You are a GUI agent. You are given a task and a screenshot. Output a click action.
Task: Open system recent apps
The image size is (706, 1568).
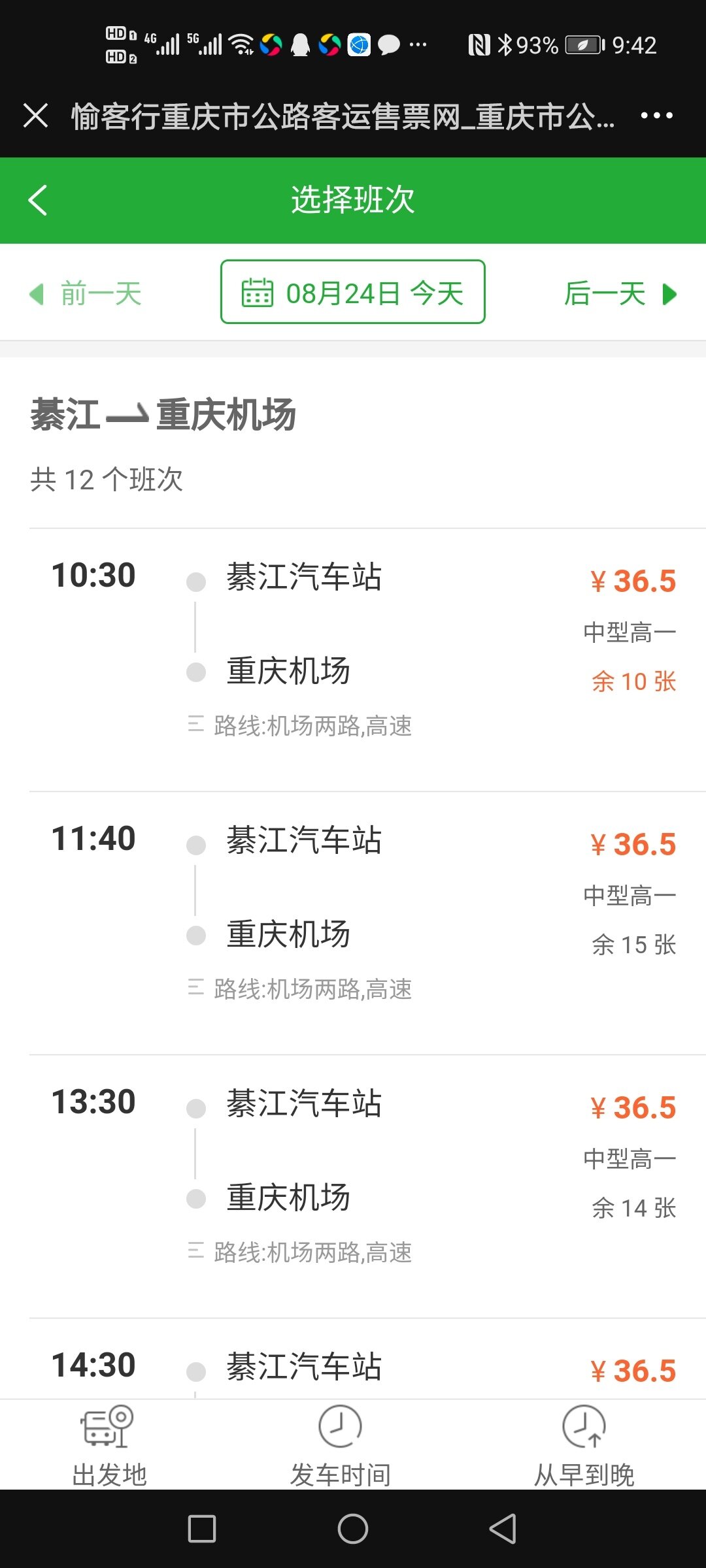(x=202, y=1529)
